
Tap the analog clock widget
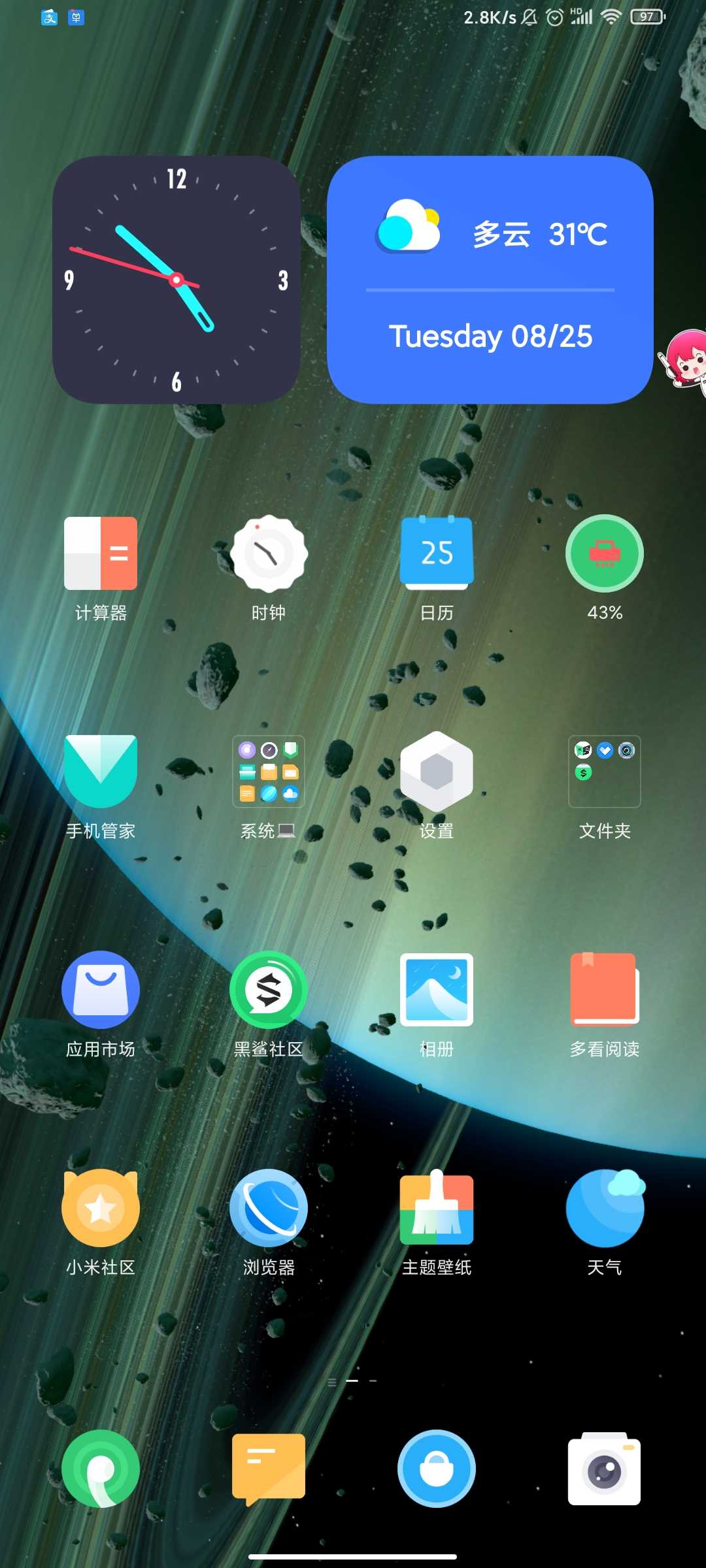(176, 280)
